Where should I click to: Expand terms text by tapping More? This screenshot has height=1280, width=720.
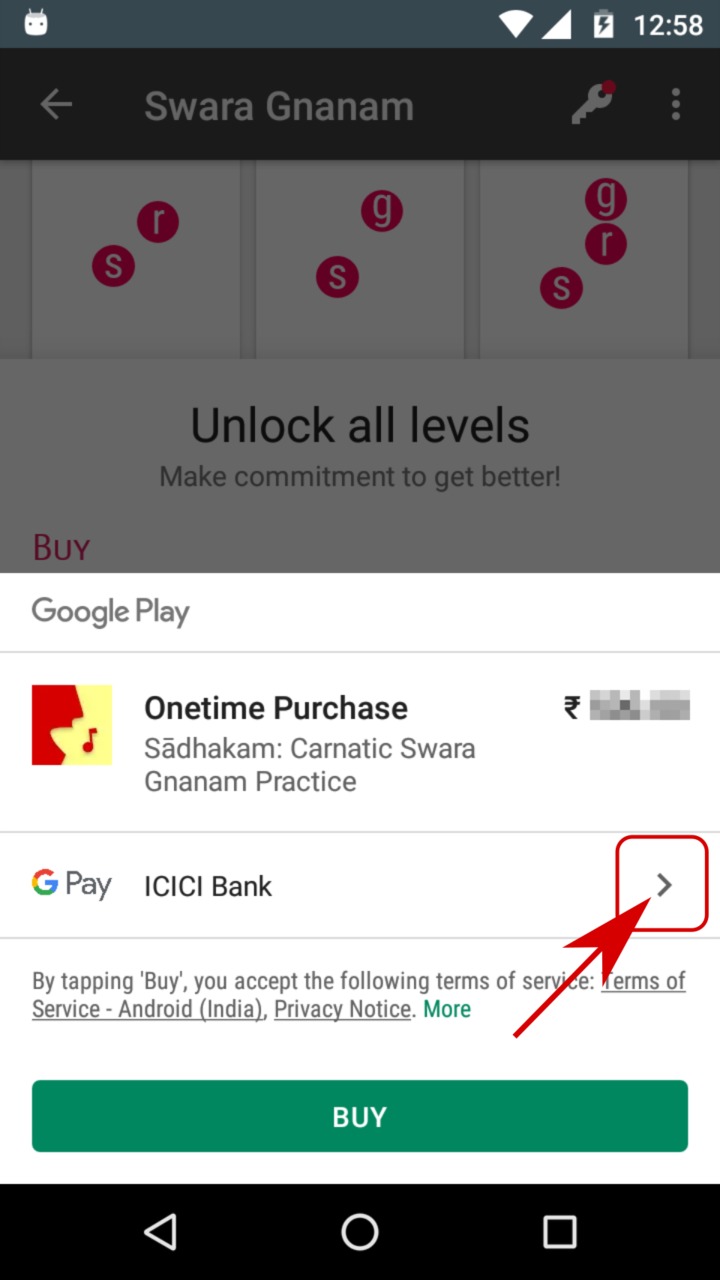coord(446,1009)
